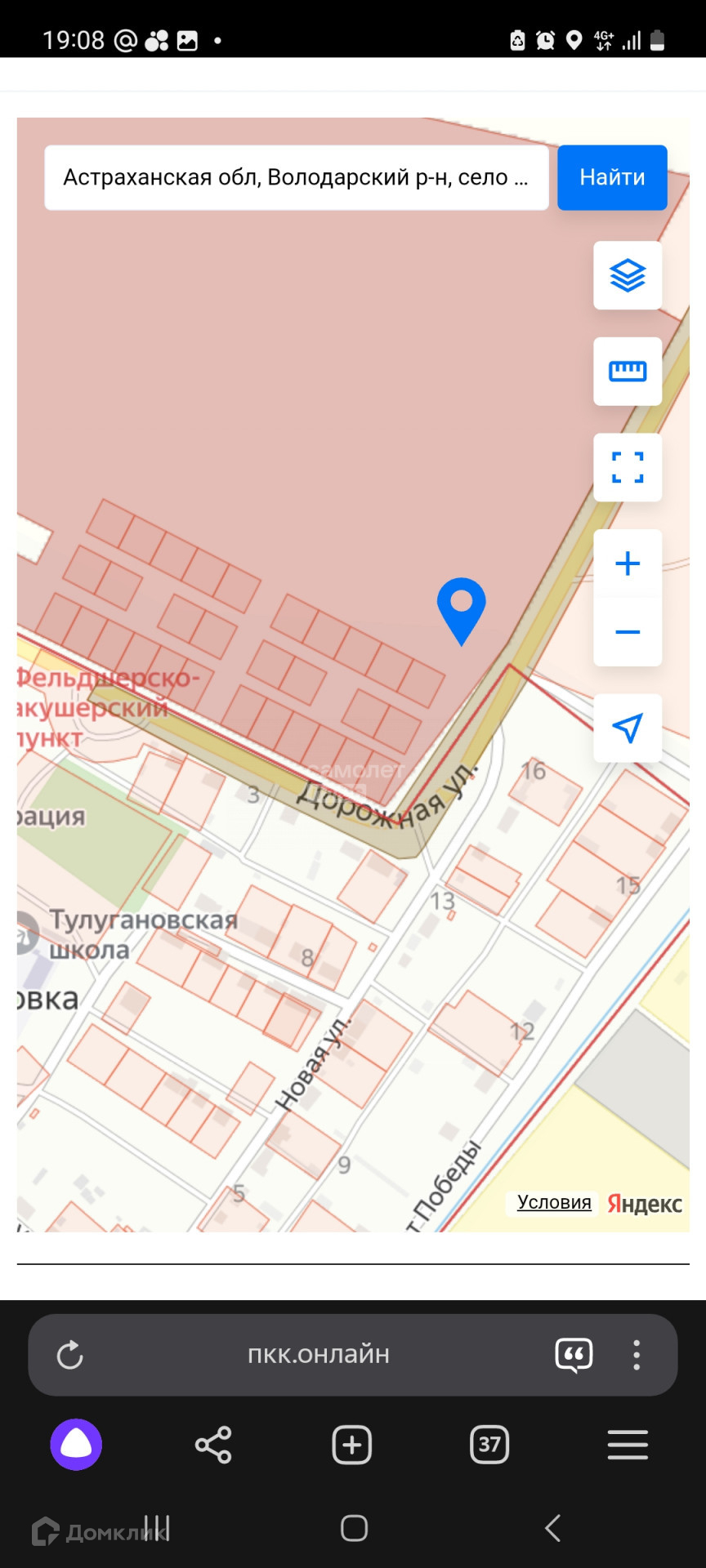Zoom in with the plus button
This screenshot has width=706, height=1568.
[628, 563]
